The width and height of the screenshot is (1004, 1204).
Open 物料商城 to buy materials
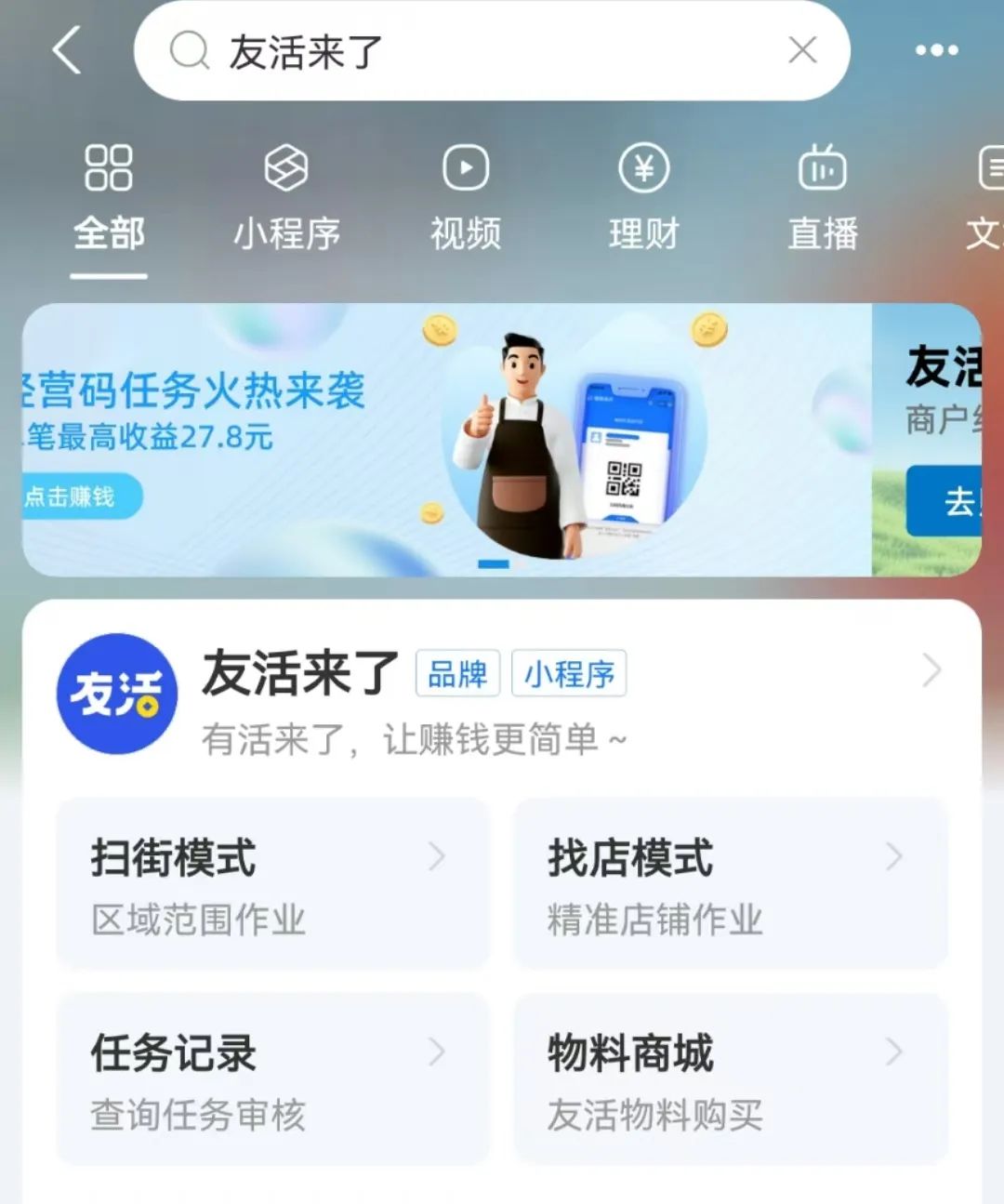click(x=730, y=1078)
